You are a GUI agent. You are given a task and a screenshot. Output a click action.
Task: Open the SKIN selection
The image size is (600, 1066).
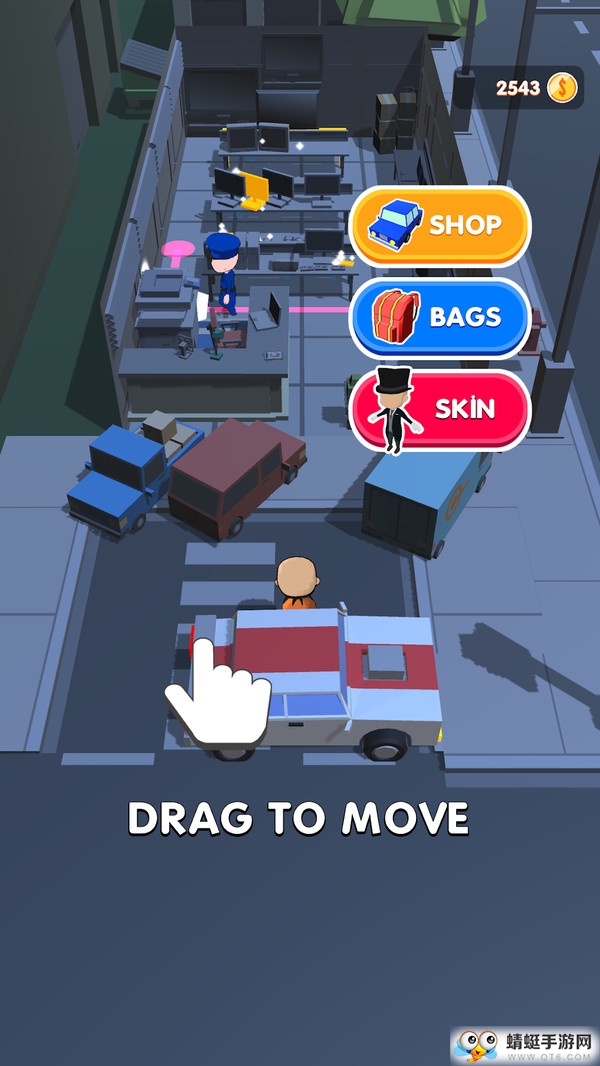(440, 409)
